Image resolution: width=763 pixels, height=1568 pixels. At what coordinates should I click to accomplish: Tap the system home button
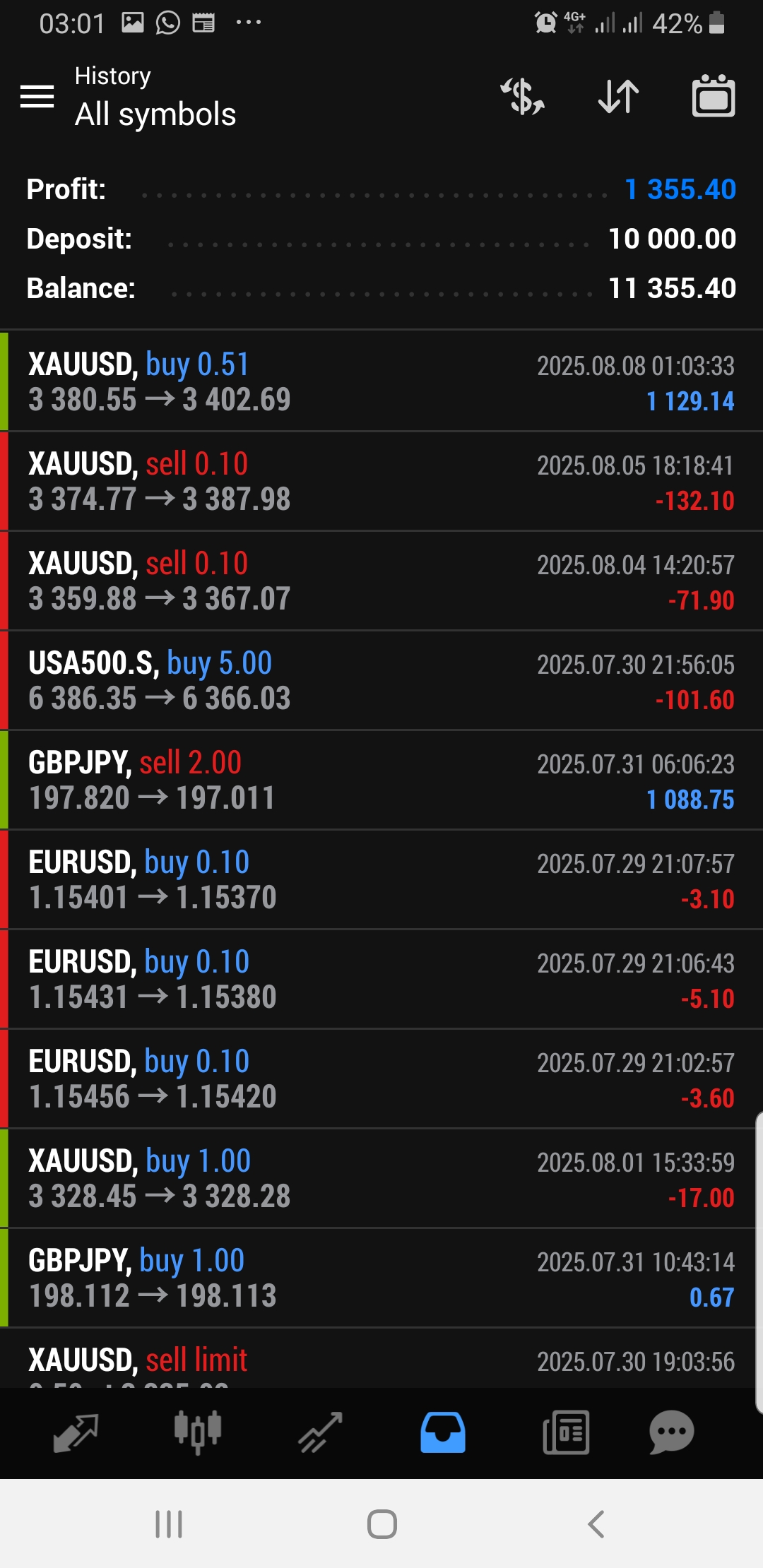tap(381, 1524)
